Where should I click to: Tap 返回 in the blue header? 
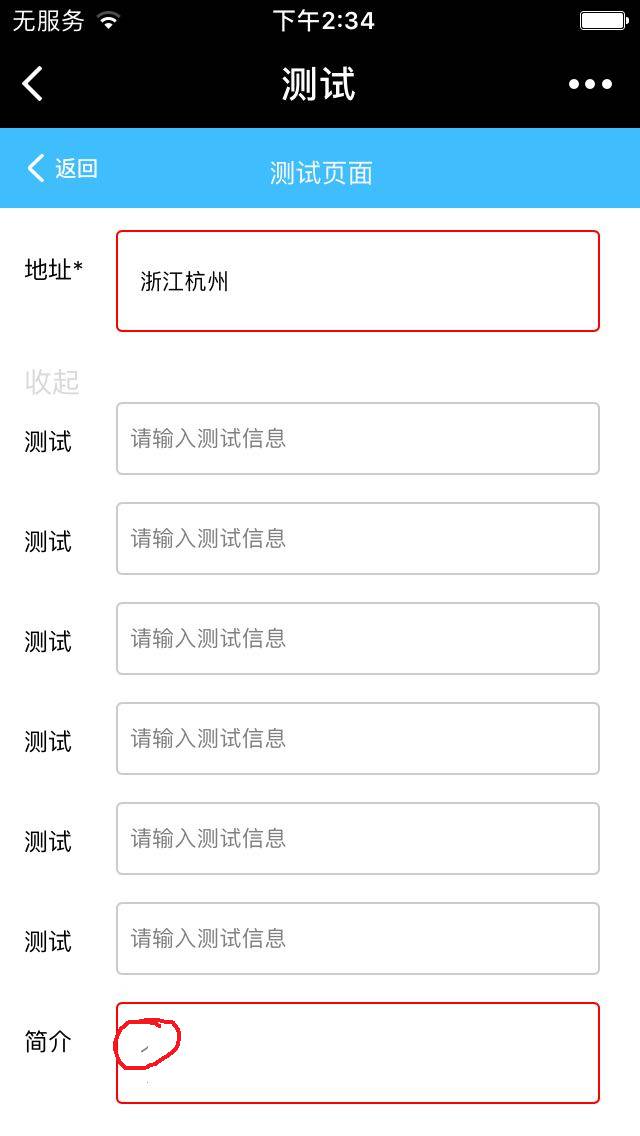62,168
